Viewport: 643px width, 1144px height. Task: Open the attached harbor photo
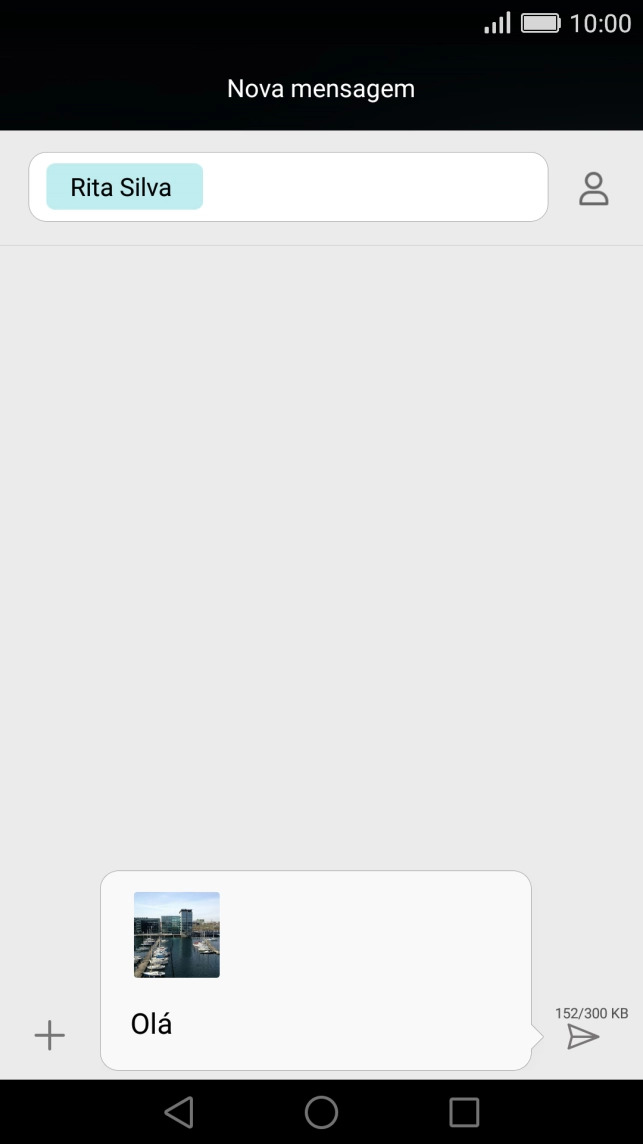(x=177, y=934)
